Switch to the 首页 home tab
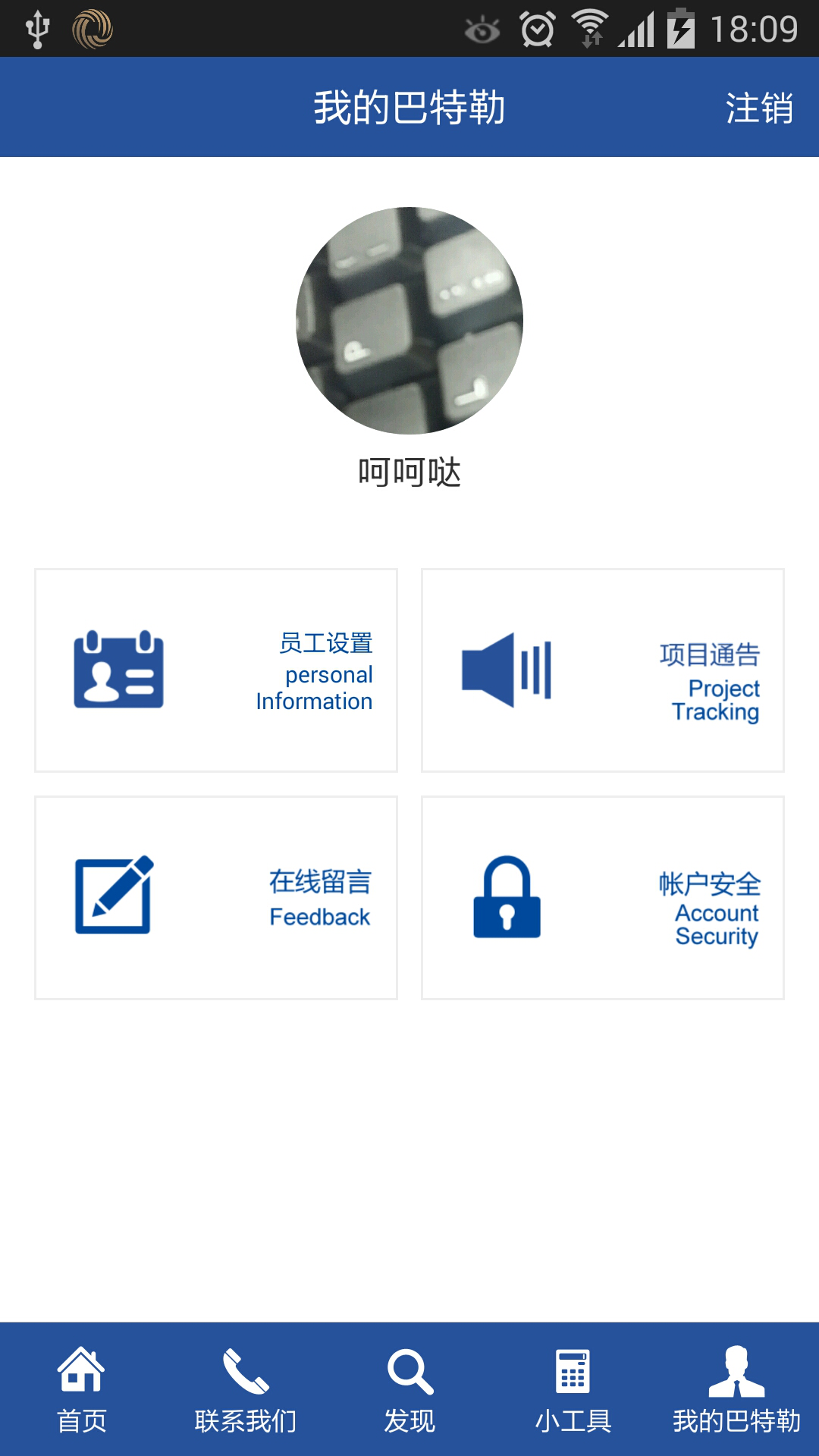This screenshot has width=819, height=1456. pos(82,1389)
